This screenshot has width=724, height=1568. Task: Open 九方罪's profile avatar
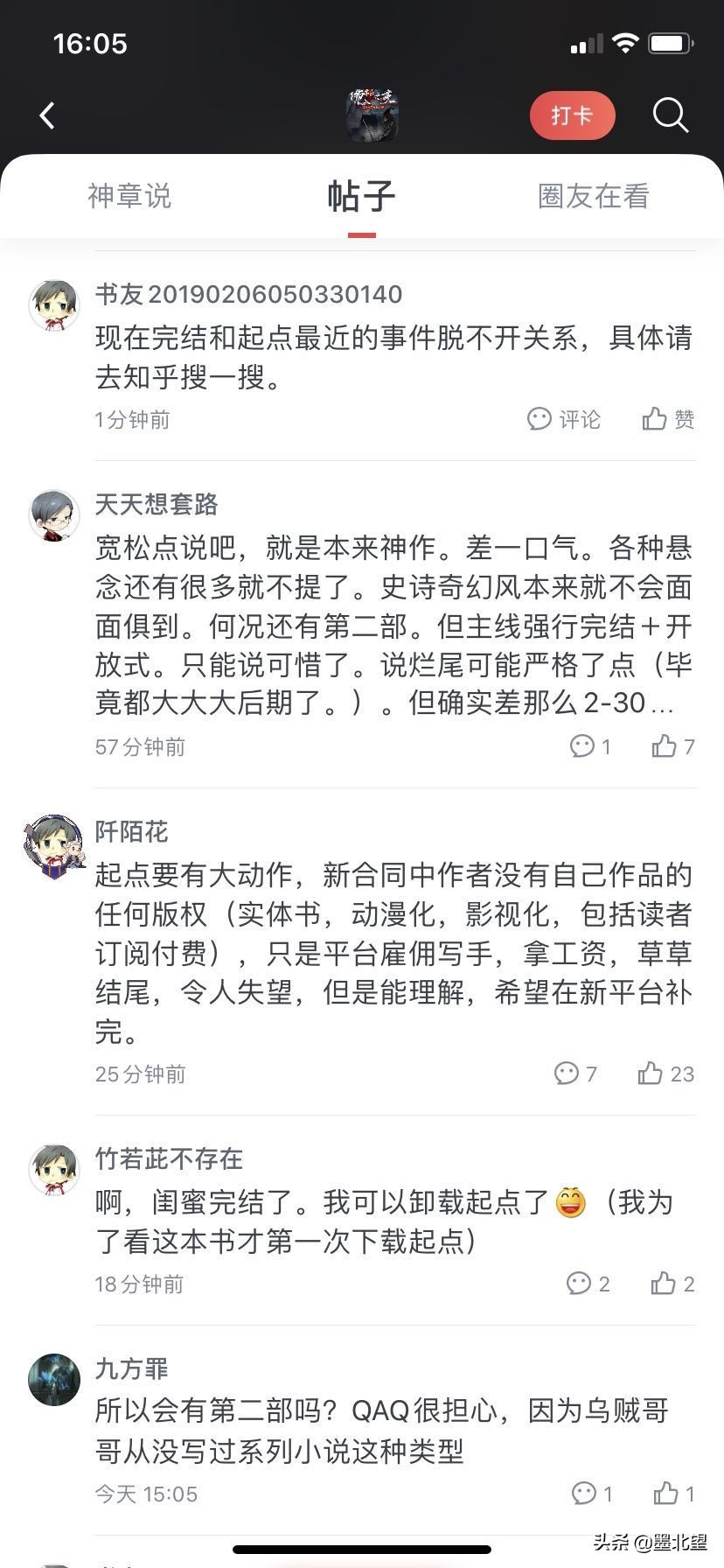coord(54,1380)
